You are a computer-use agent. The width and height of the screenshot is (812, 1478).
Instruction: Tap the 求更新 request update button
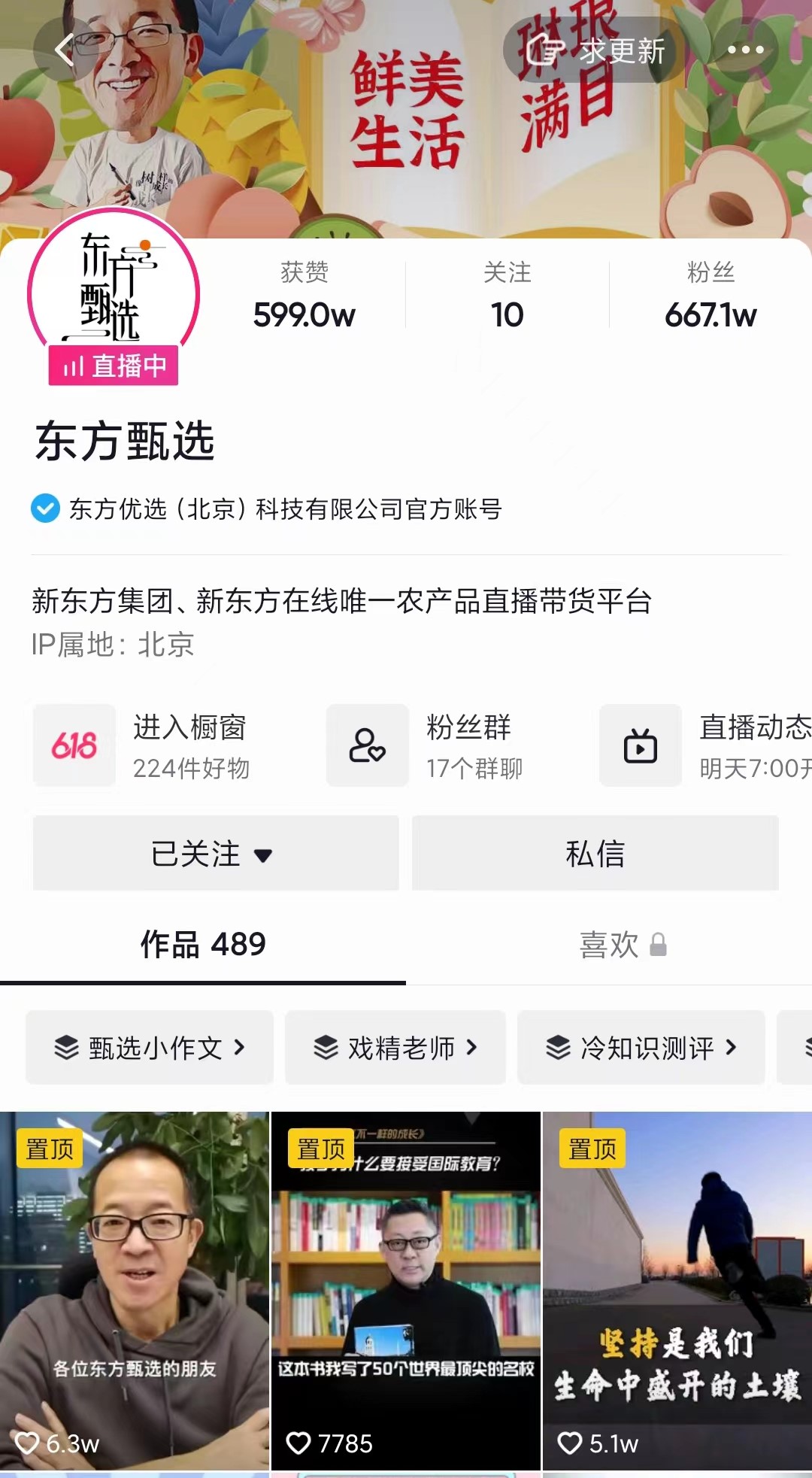click(594, 50)
